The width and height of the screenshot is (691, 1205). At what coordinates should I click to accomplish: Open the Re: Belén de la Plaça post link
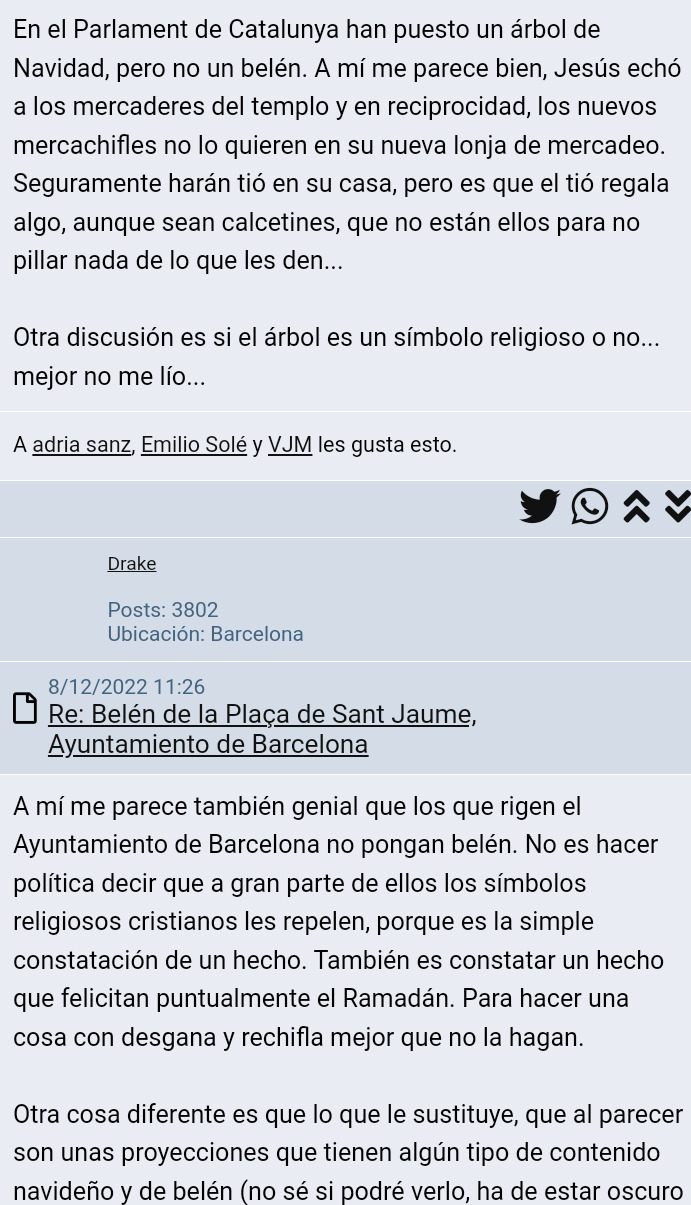click(262, 729)
